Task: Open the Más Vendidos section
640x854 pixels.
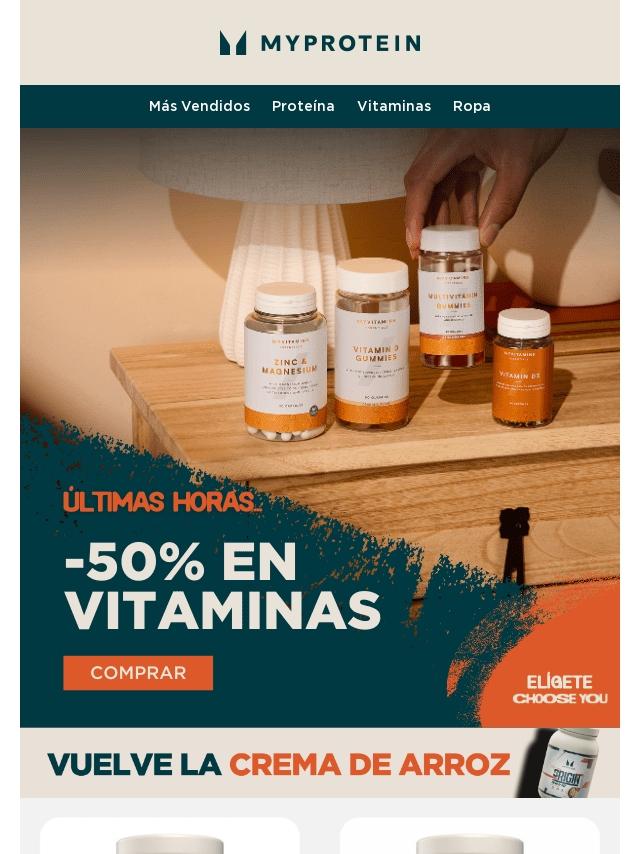Action: click(199, 106)
